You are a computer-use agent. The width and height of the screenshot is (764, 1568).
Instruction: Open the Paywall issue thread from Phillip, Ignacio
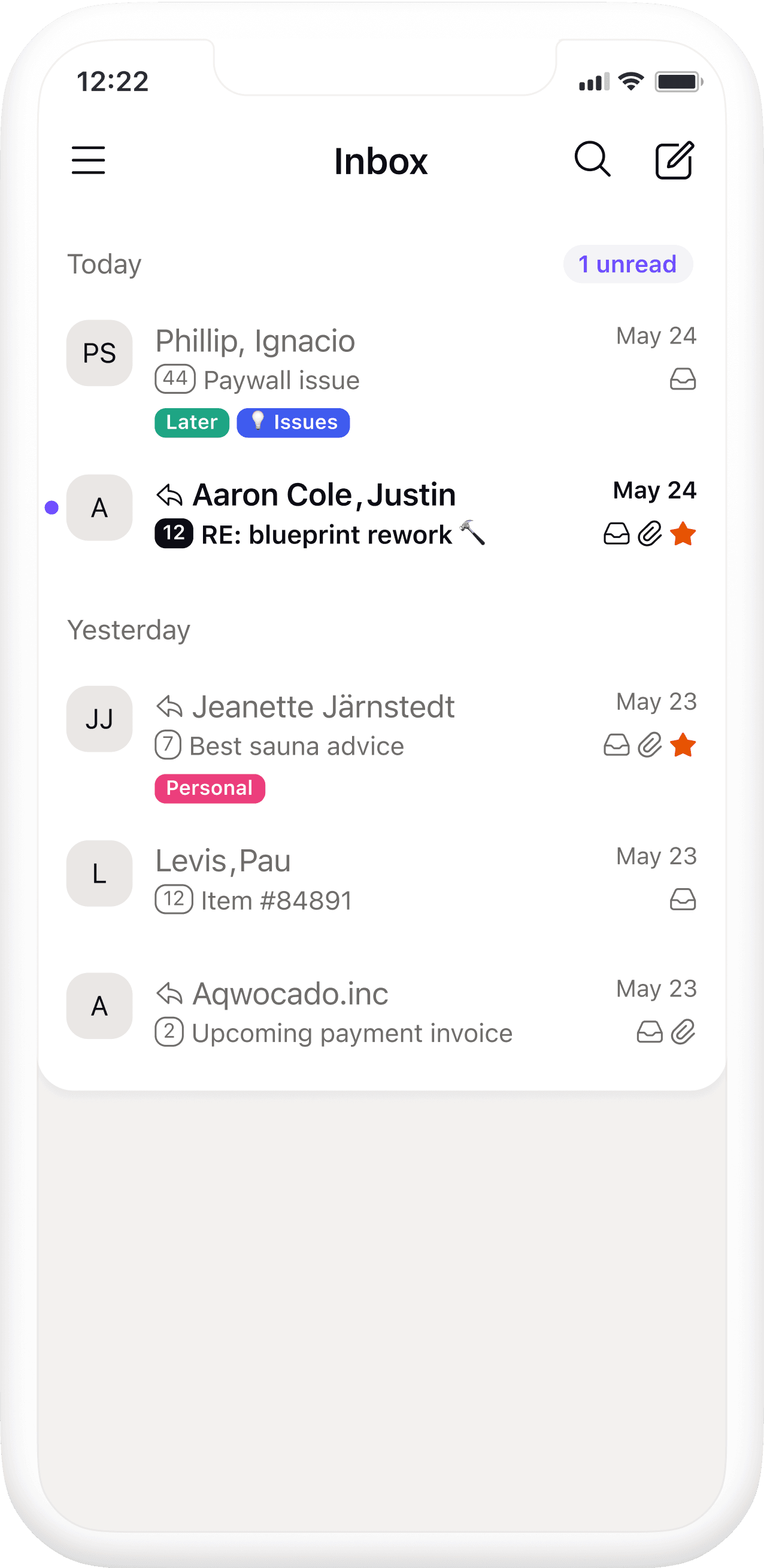point(381,381)
